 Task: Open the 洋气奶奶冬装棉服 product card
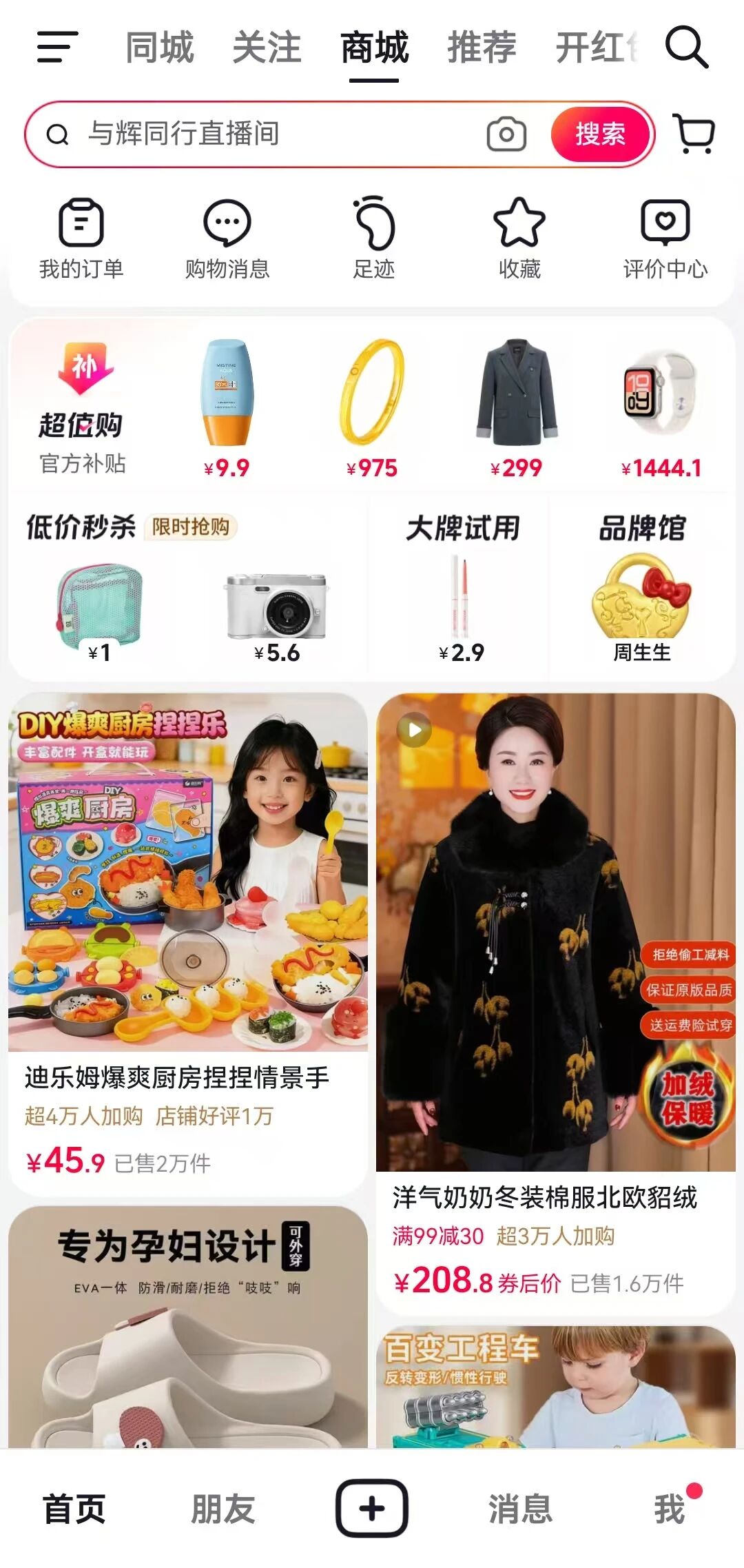[x=555, y=999]
